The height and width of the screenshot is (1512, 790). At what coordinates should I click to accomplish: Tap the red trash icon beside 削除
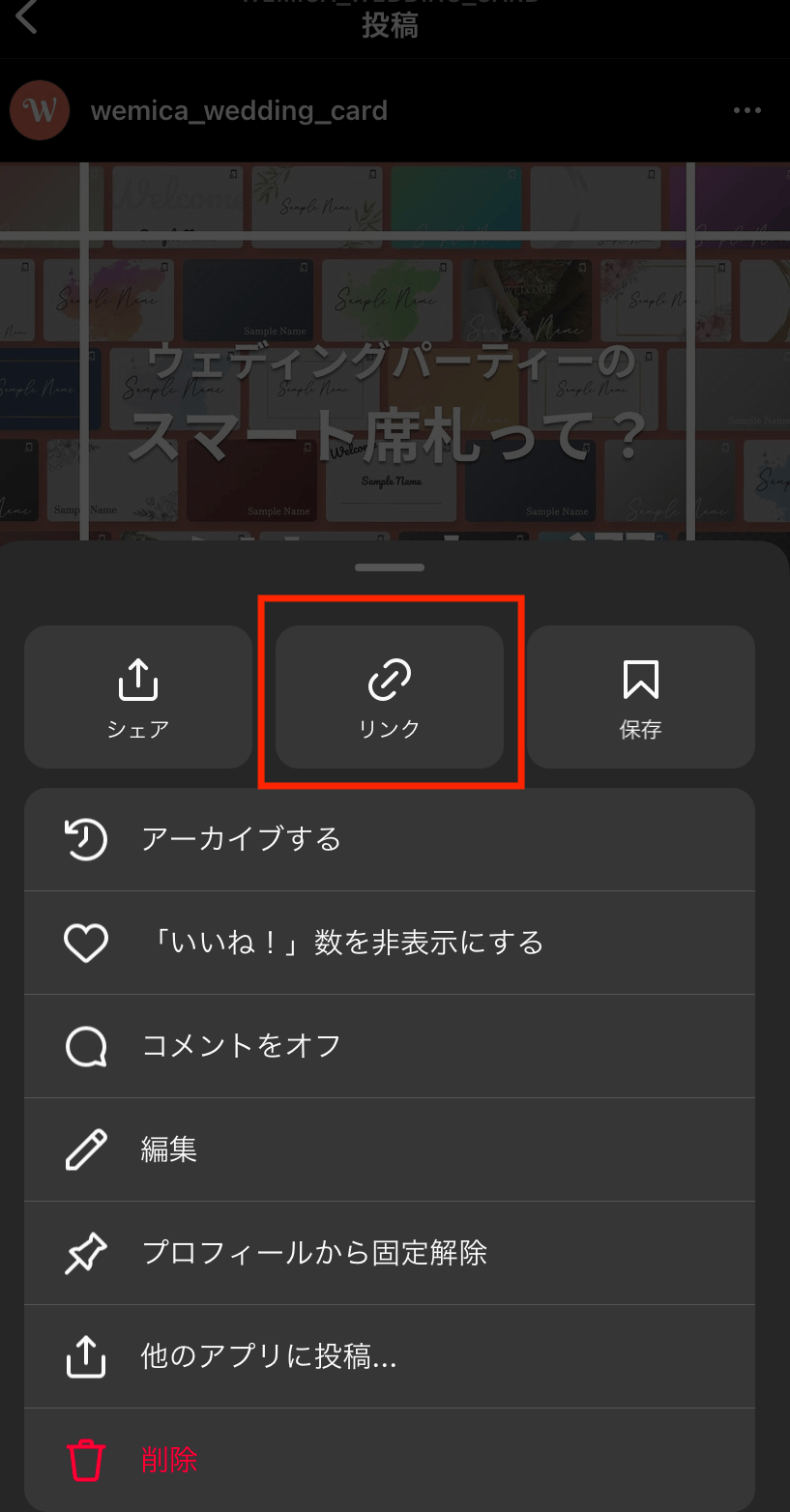click(85, 1461)
